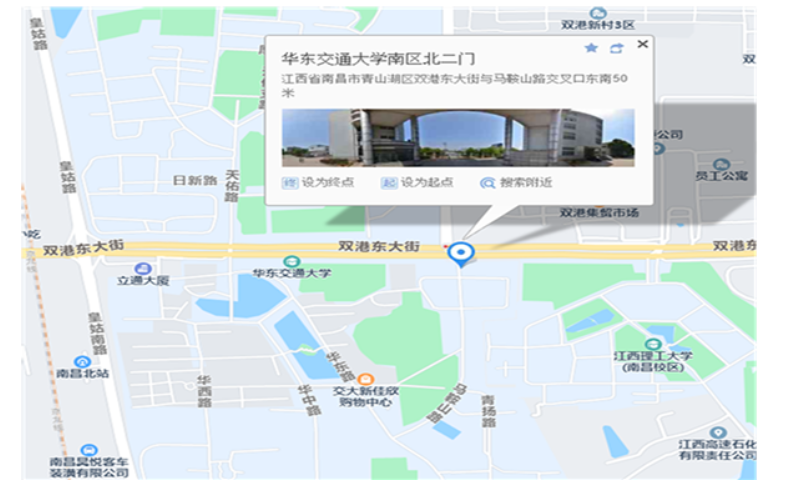Open the street view panorama photo
The image size is (792, 488).
tap(458, 137)
